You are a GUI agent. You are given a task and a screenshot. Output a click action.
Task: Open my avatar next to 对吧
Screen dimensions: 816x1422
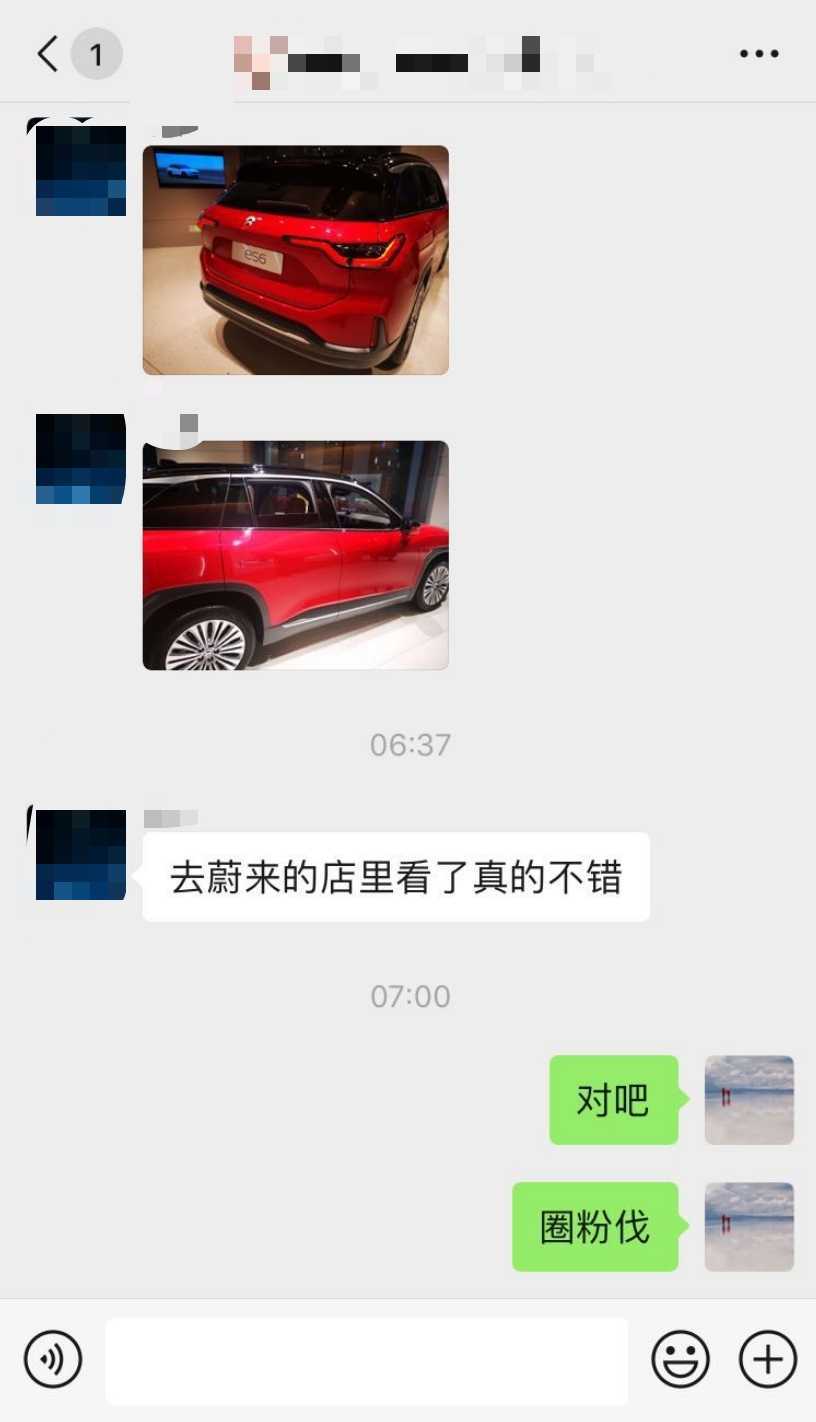click(749, 1100)
